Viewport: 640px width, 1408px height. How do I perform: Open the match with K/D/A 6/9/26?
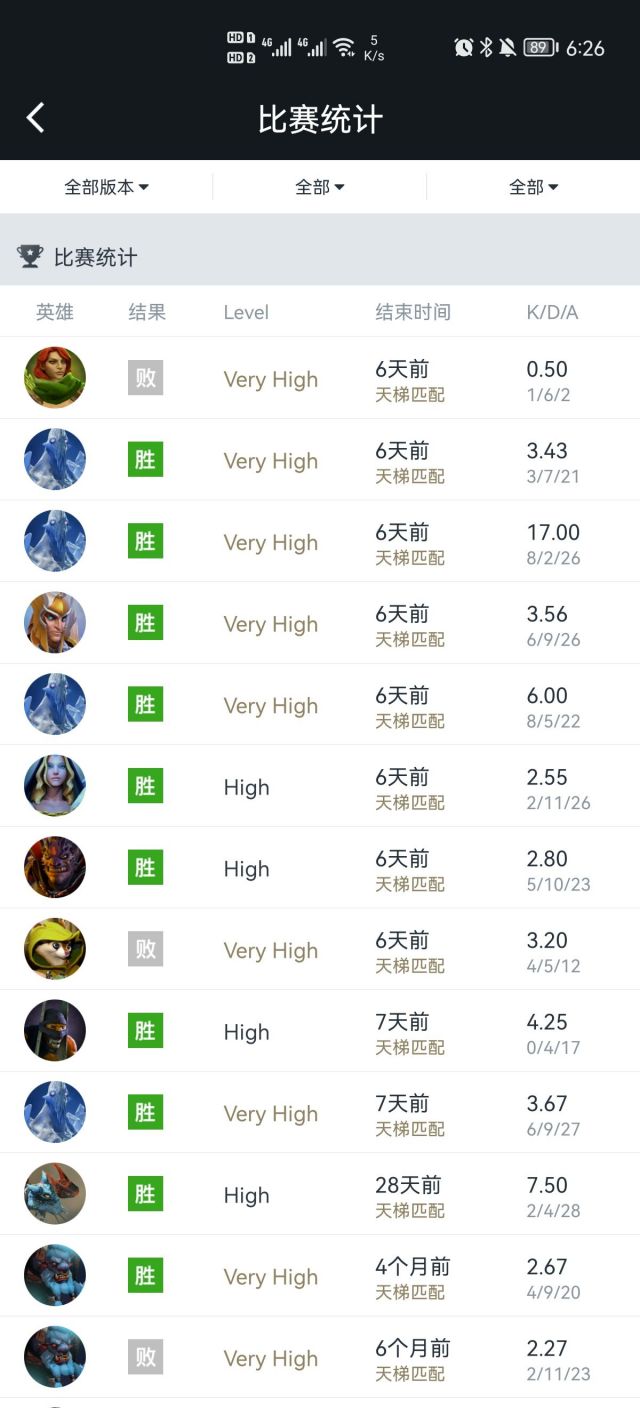320,624
